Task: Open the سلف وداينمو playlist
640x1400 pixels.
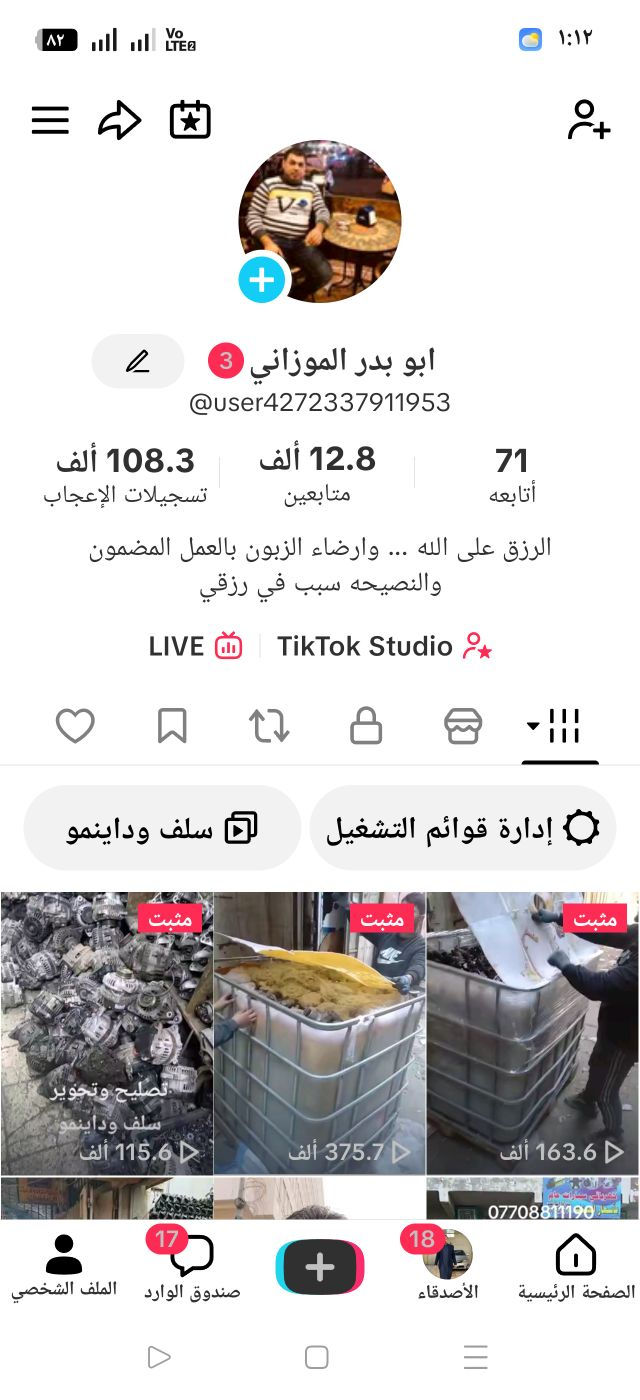Action: click(162, 828)
